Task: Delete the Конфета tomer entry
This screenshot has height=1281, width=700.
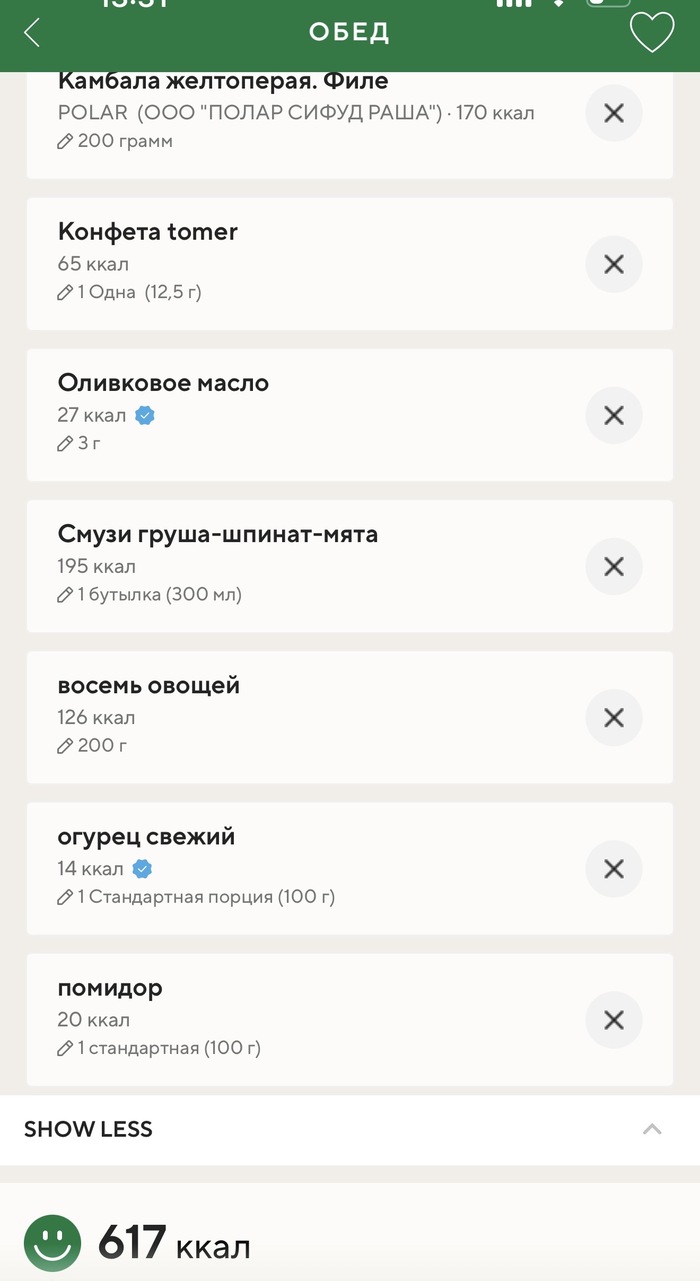Action: point(613,264)
